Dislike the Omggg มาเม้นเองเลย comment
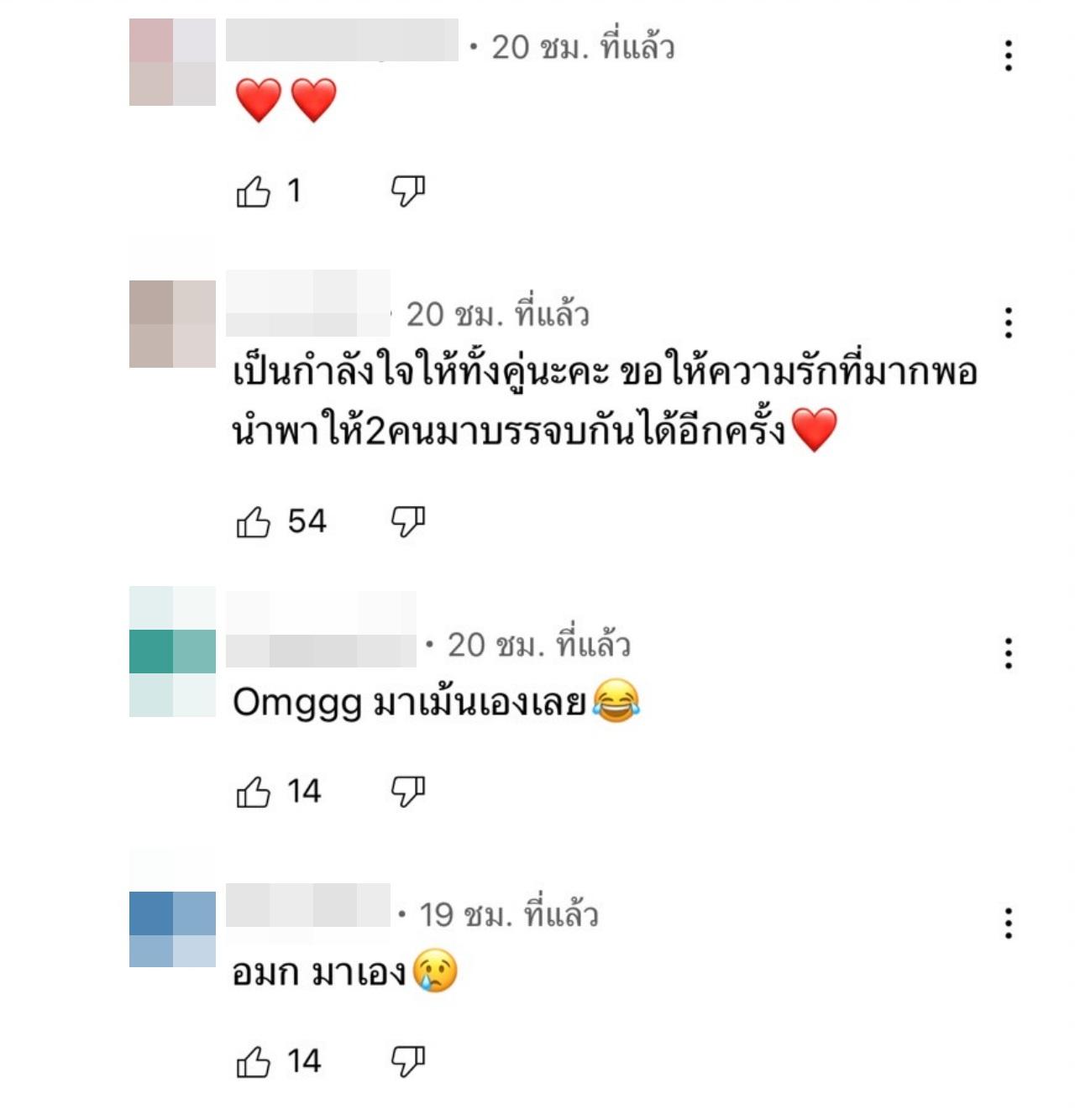The width and height of the screenshot is (1075, 1120). coord(408,792)
